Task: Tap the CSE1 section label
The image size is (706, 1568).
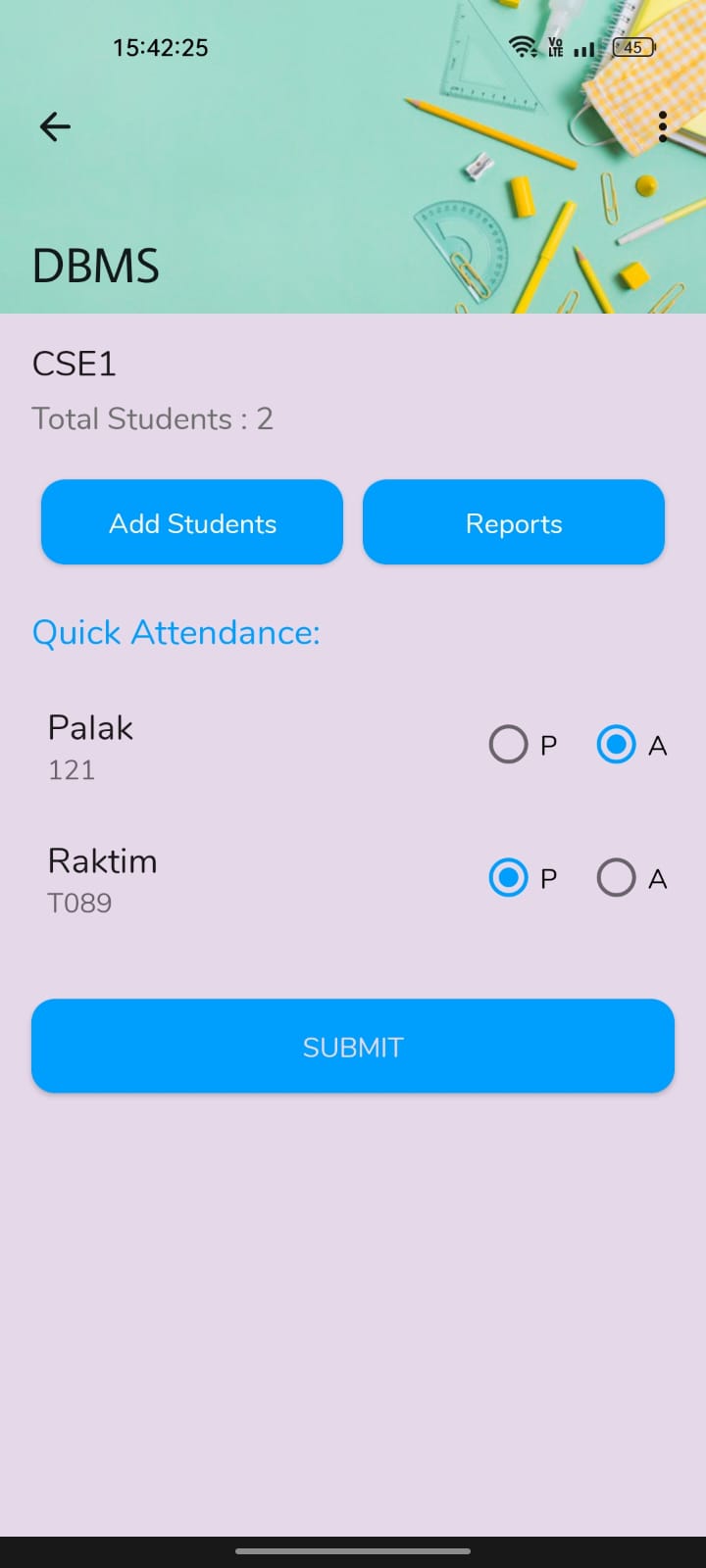Action: [75, 364]
